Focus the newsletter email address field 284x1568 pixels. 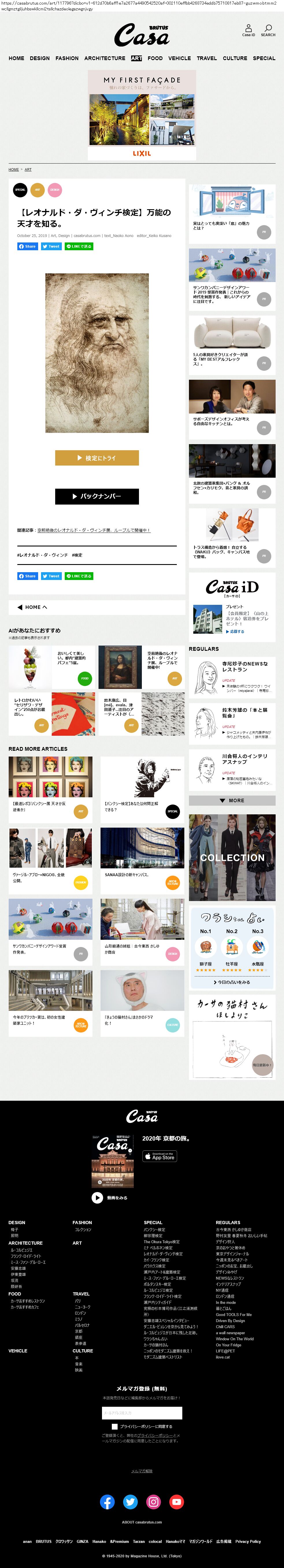(142, 1413)
